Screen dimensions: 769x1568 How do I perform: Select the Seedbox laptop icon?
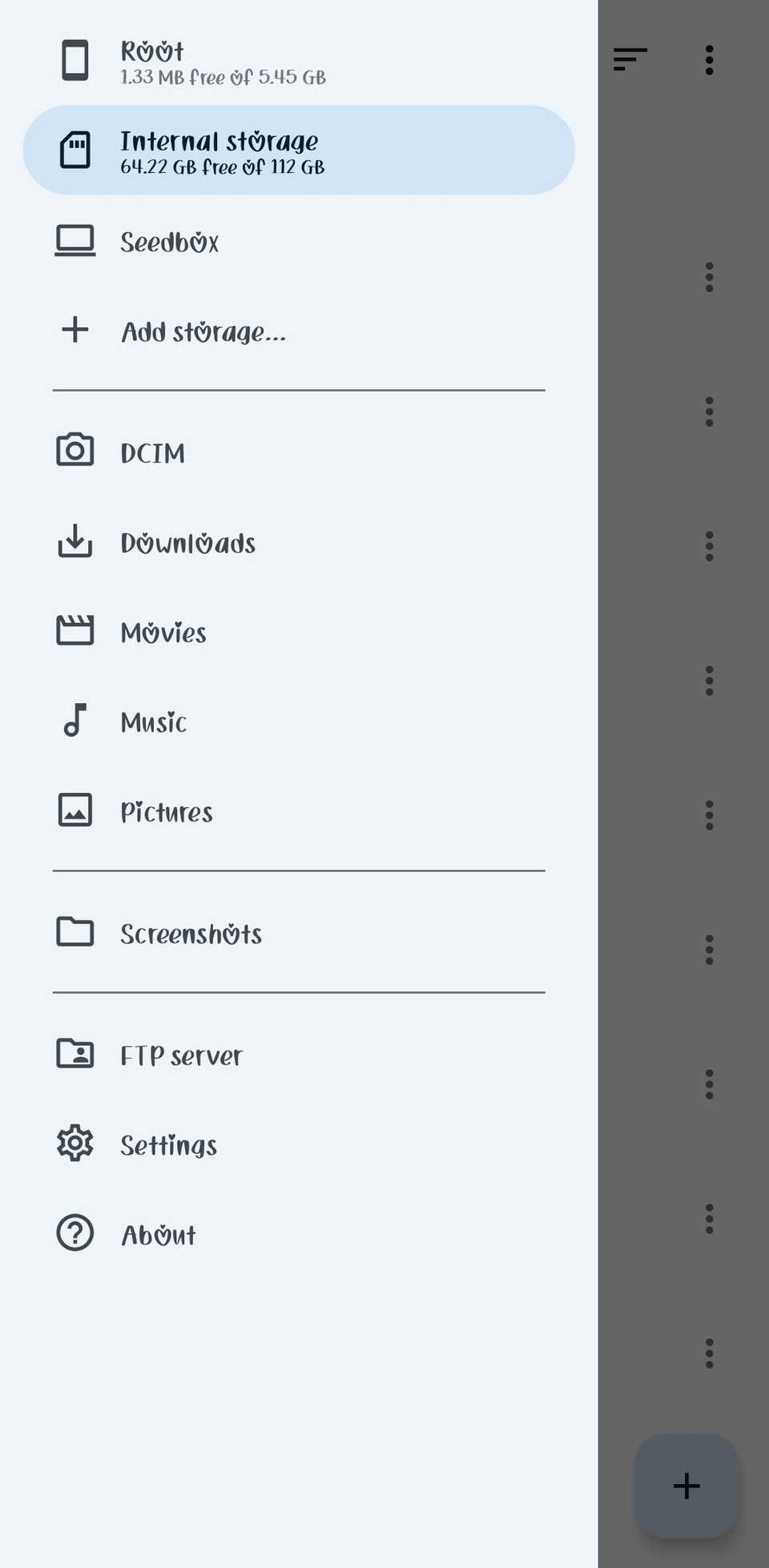pos(74,241)
